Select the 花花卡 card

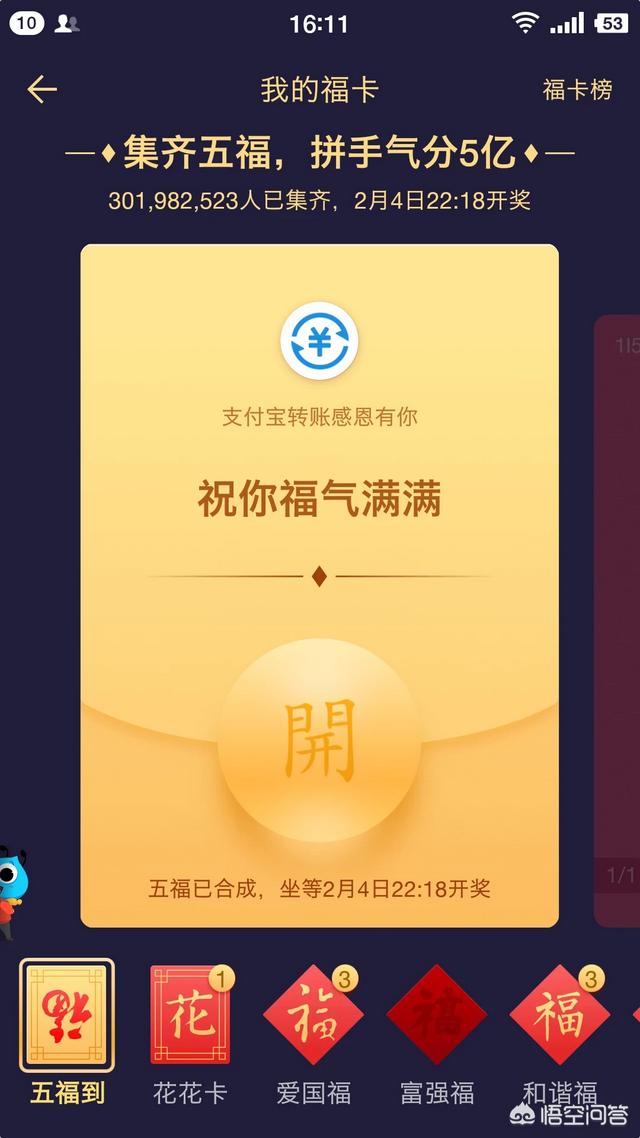tap(190, 1015)
